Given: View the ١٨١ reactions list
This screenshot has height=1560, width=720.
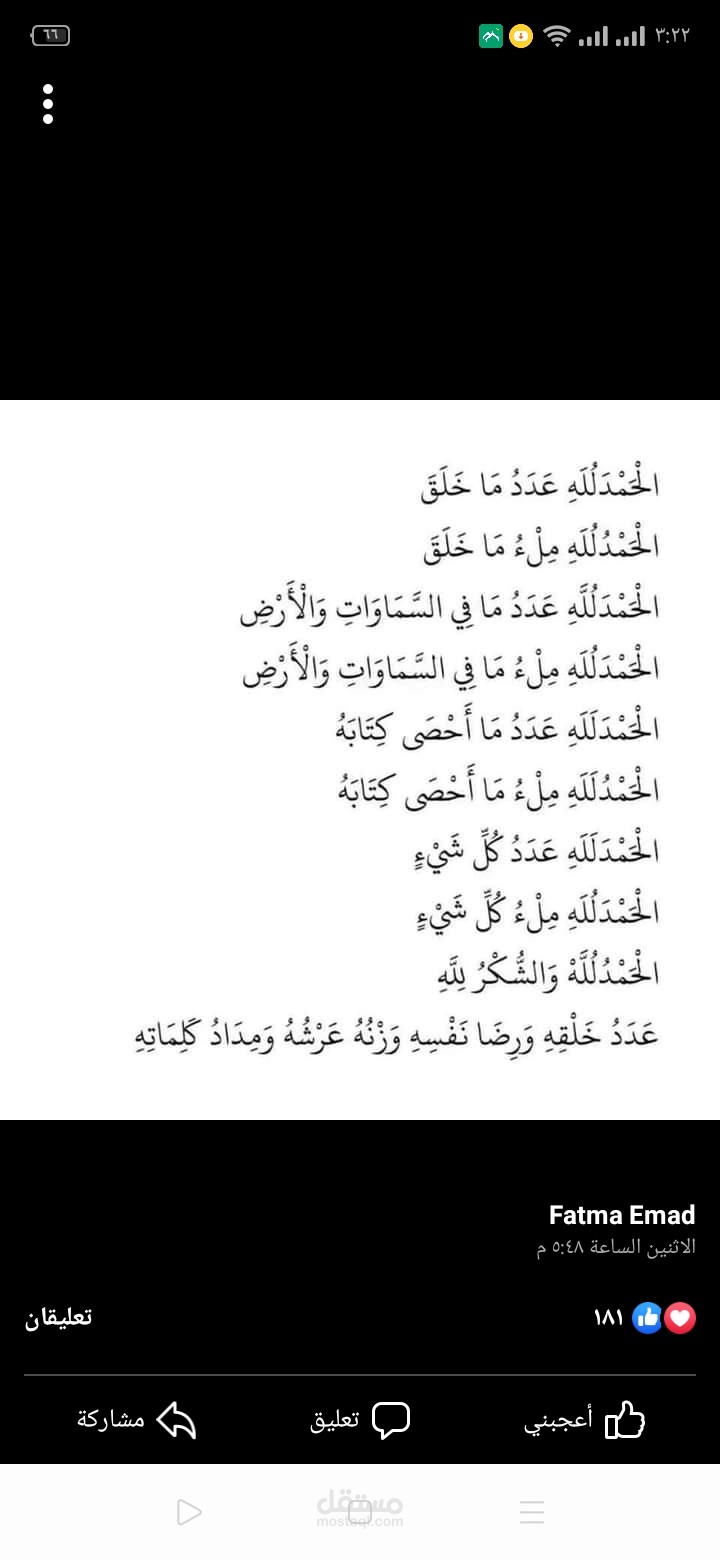Looking at the screenshot, I should 645,1318.
